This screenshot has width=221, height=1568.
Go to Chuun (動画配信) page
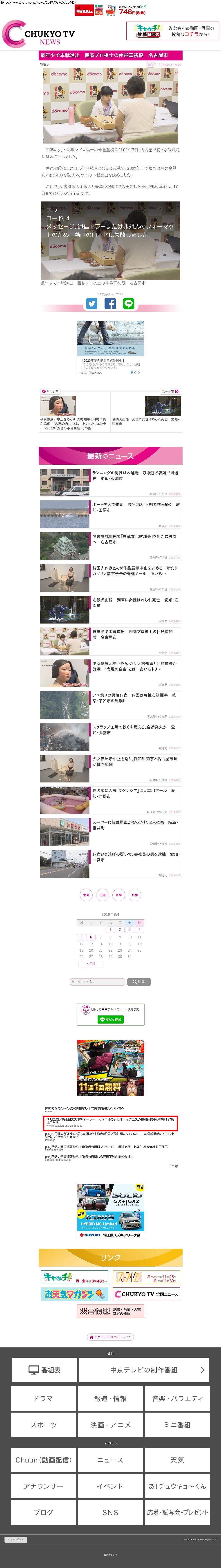[x=43, y=1460]
